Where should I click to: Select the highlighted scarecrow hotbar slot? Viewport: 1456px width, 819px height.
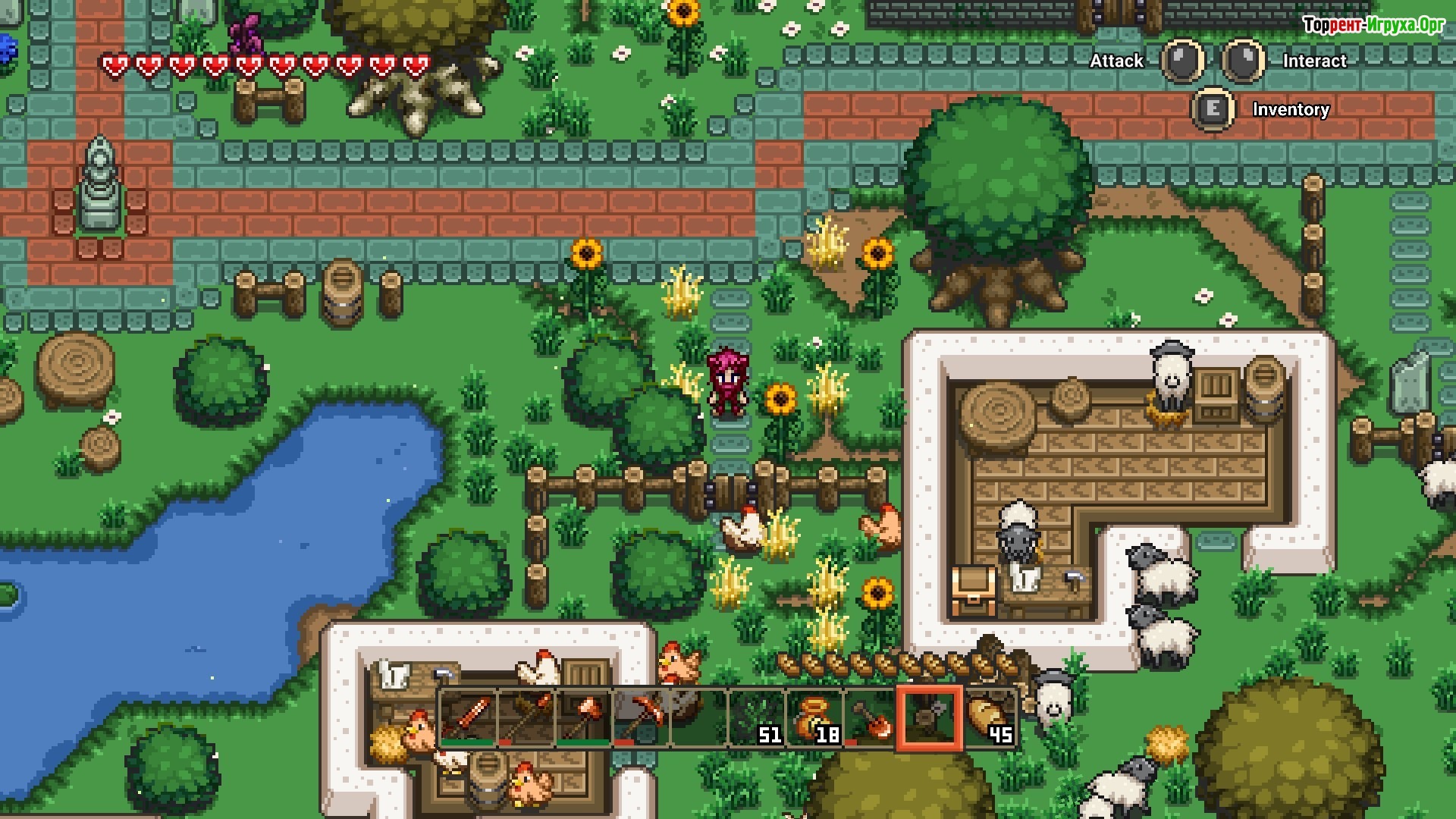coord(930,718)
